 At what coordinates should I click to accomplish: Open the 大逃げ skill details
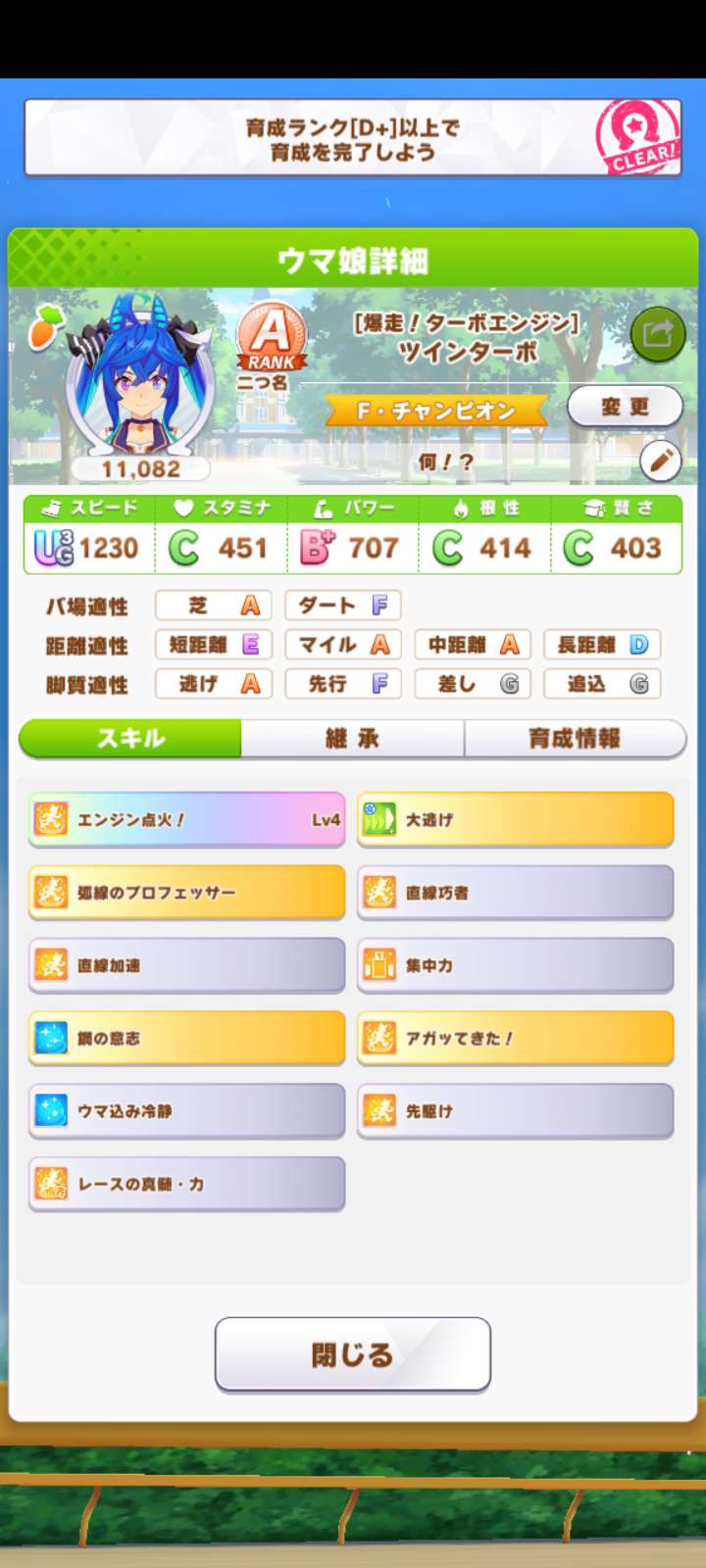[515, 819]
